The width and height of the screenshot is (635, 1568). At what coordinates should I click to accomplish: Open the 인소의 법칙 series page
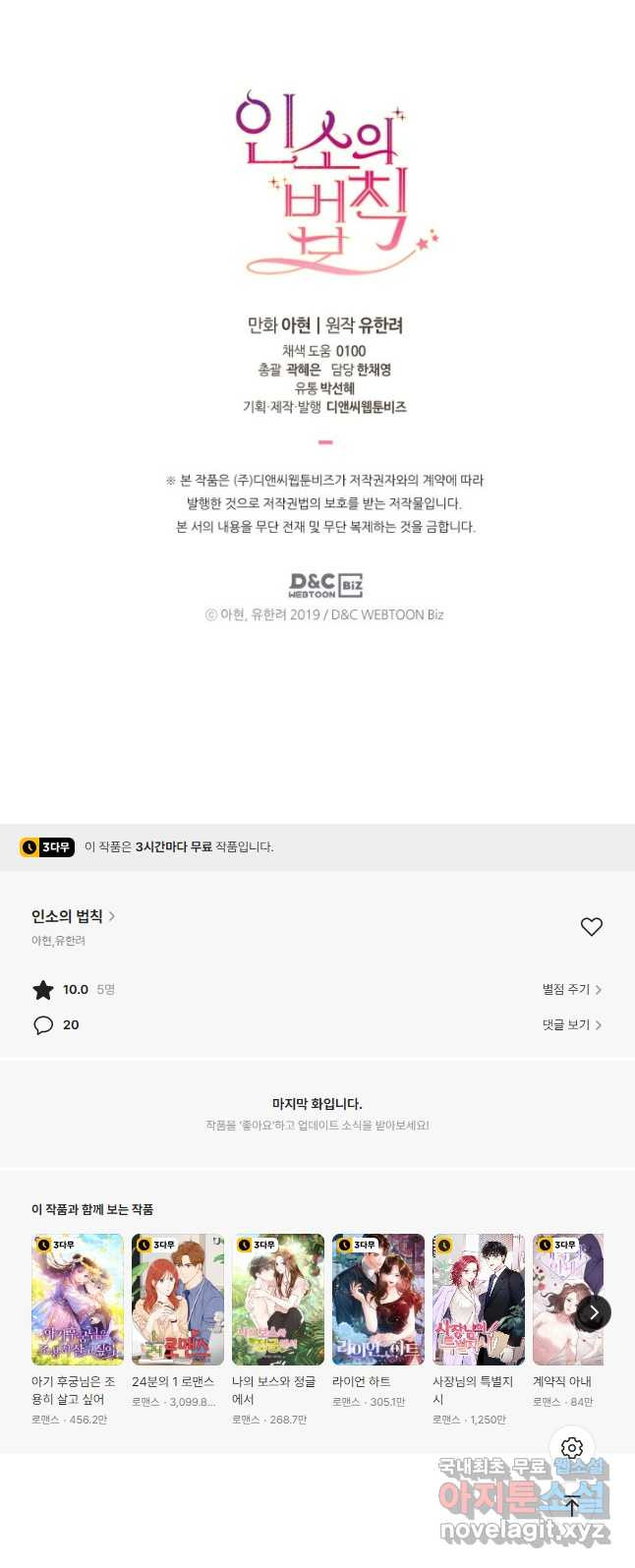[x=73, y=916]
